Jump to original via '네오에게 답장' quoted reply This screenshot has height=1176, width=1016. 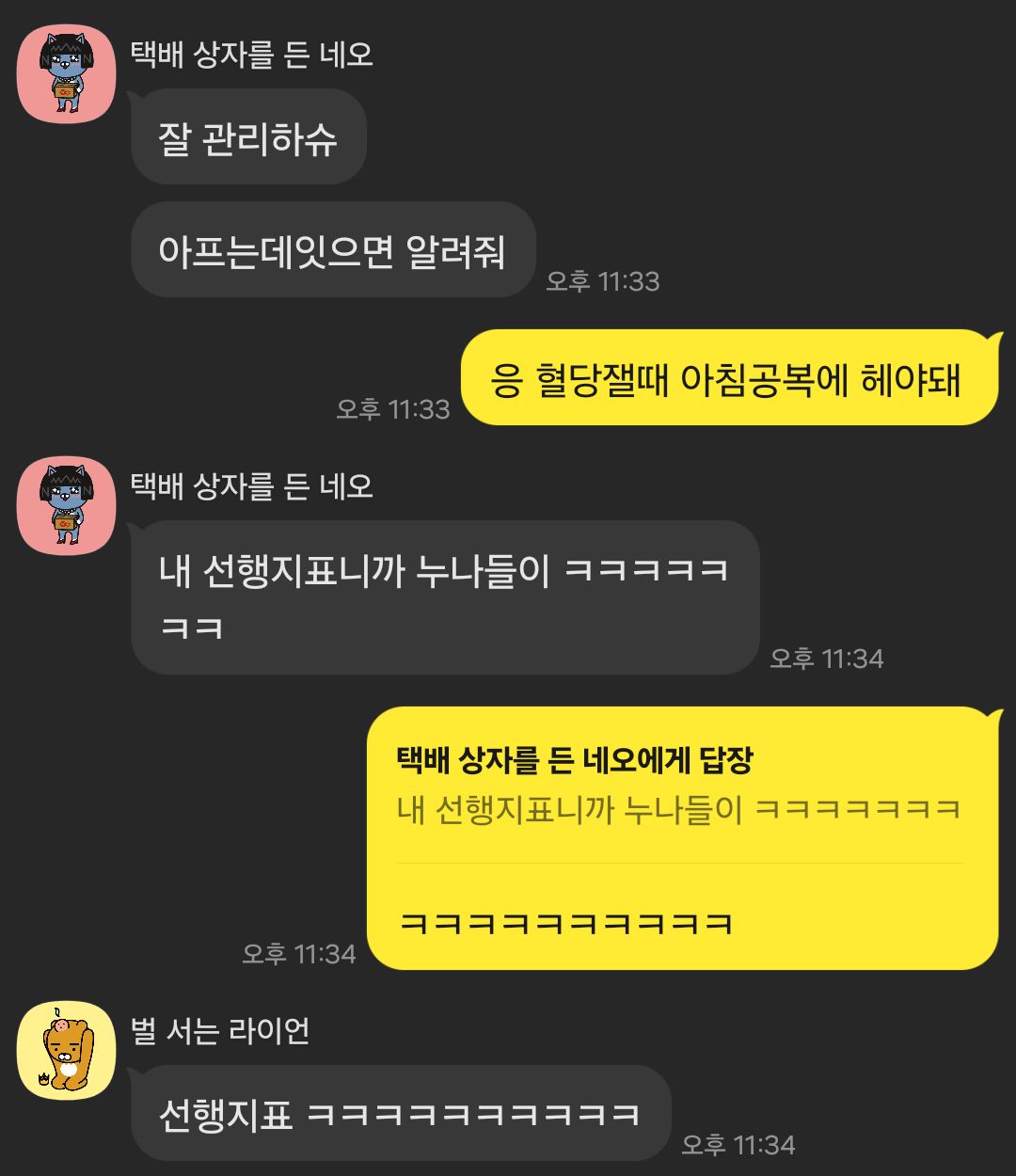tap(677, 786)
